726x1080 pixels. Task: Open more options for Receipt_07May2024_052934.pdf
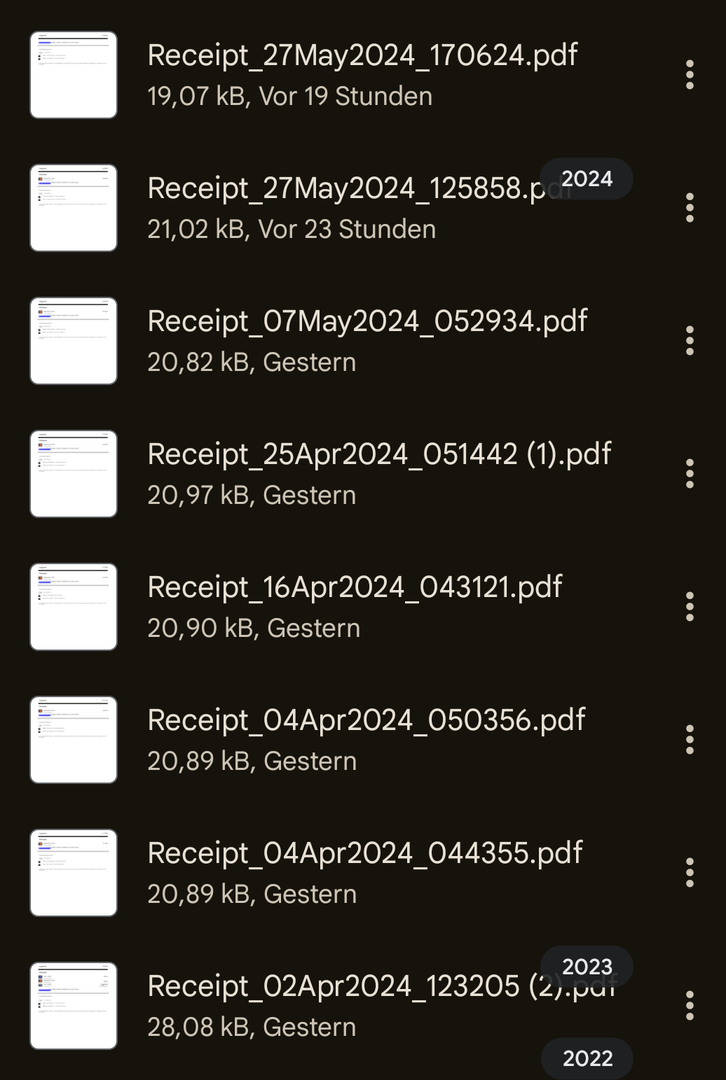[690, 340]
